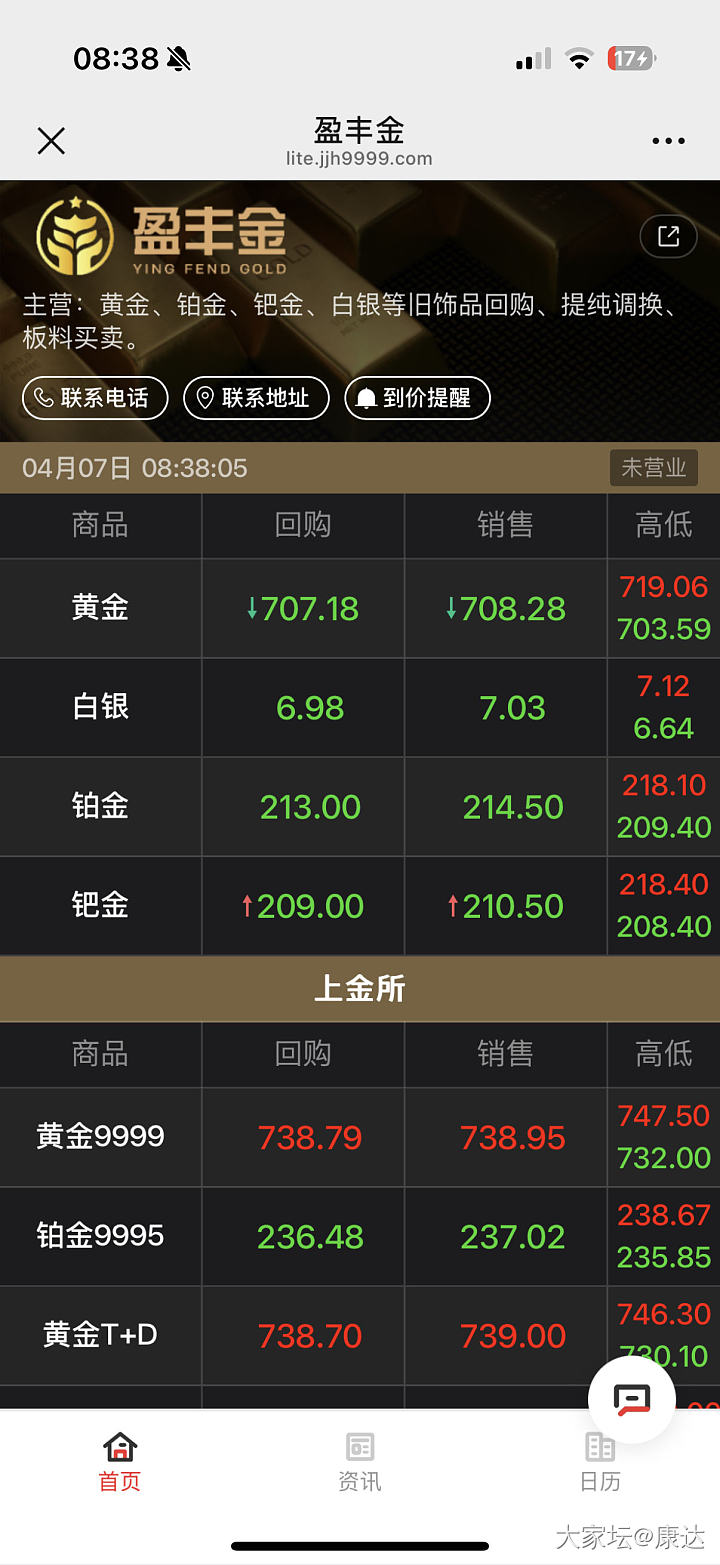The image size is (720, 1565).
Task: Go to the 首页 tab
Action: coord(120,1461)
